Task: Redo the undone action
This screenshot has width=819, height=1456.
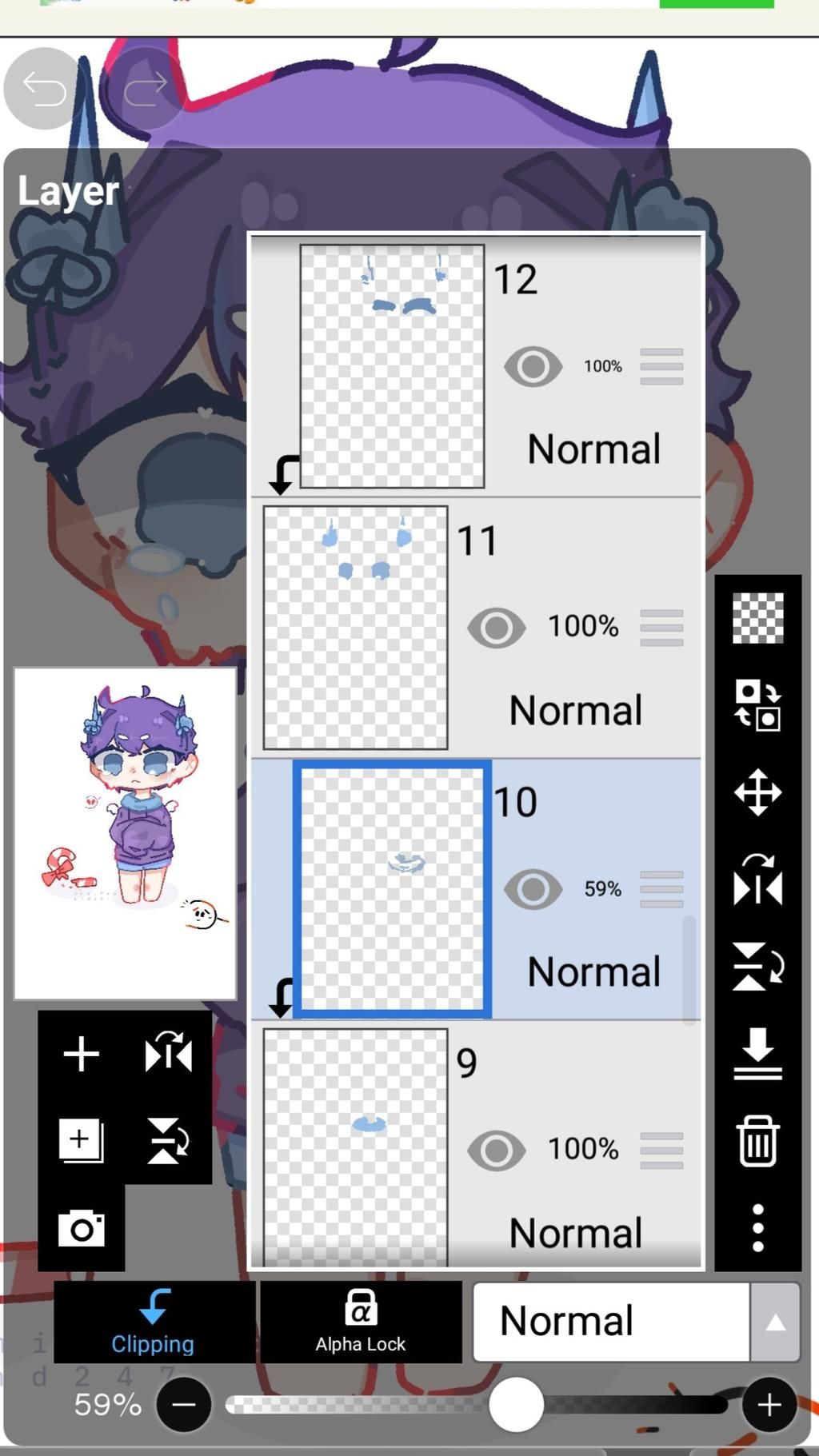Action: [146, 88]
